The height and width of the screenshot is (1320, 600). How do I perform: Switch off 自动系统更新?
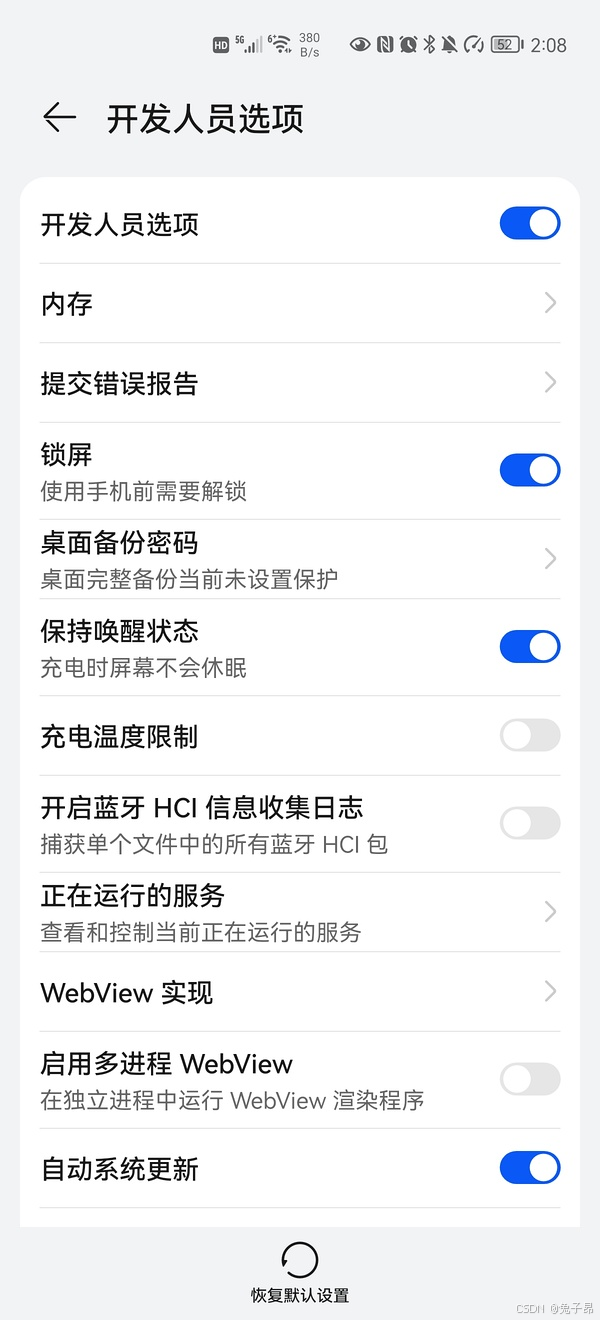click(529, 1167)
